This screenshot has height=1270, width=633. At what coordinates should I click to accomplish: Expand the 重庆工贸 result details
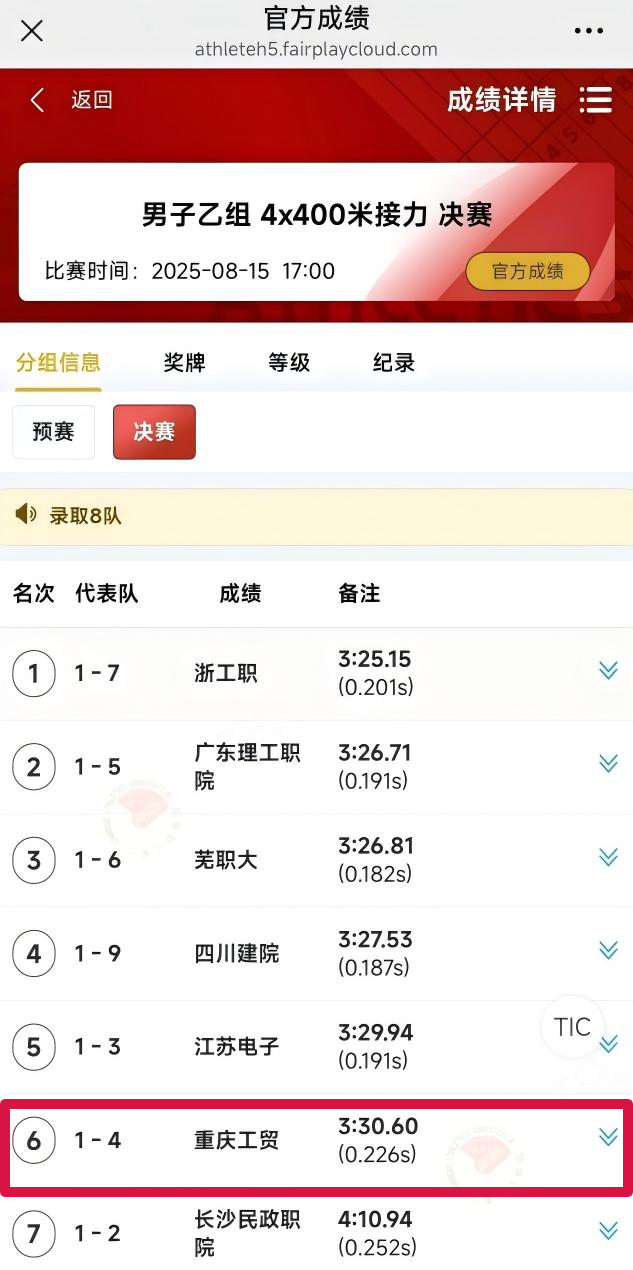pyautogui.click(x=608, y=1138)
